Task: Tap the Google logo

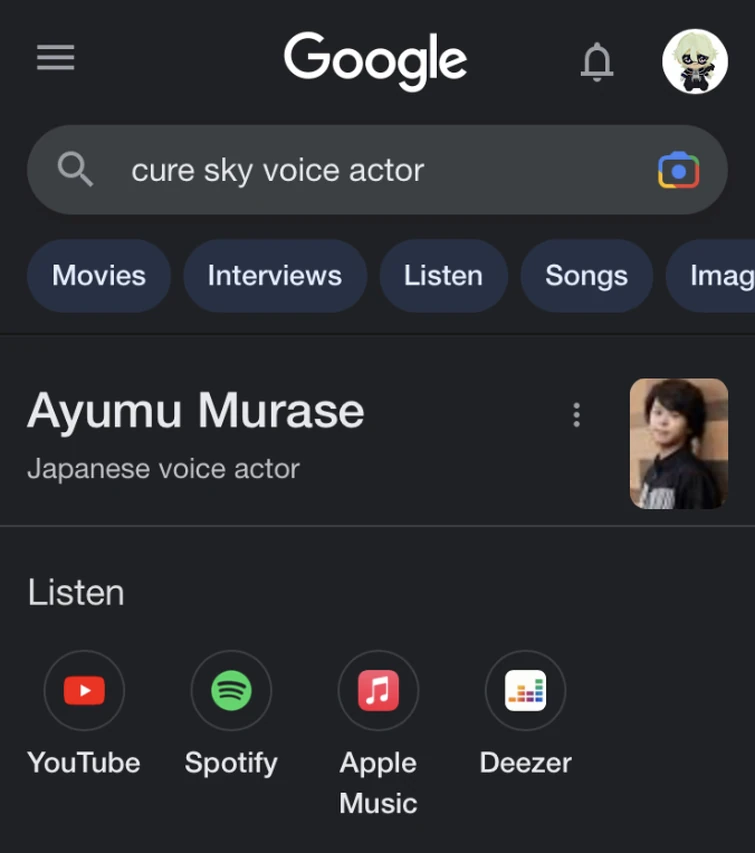Action: (x=375, y=60)
